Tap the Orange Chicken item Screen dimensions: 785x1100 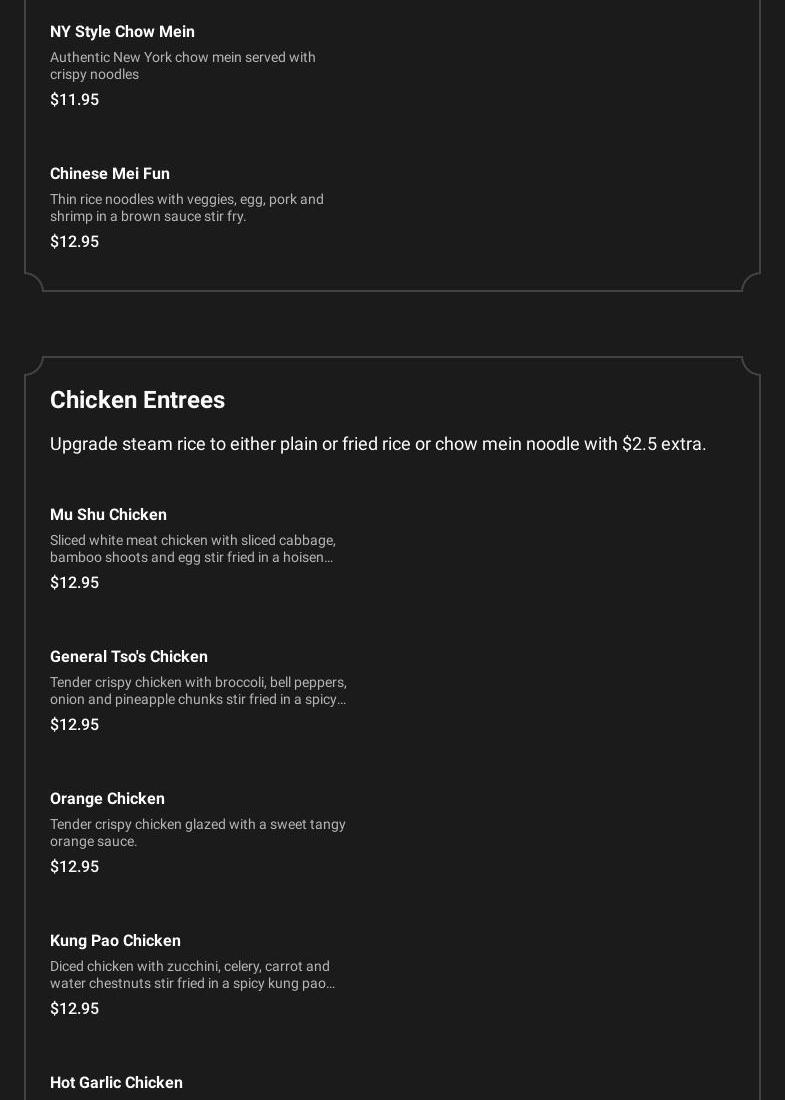click(x=107, y=799)
